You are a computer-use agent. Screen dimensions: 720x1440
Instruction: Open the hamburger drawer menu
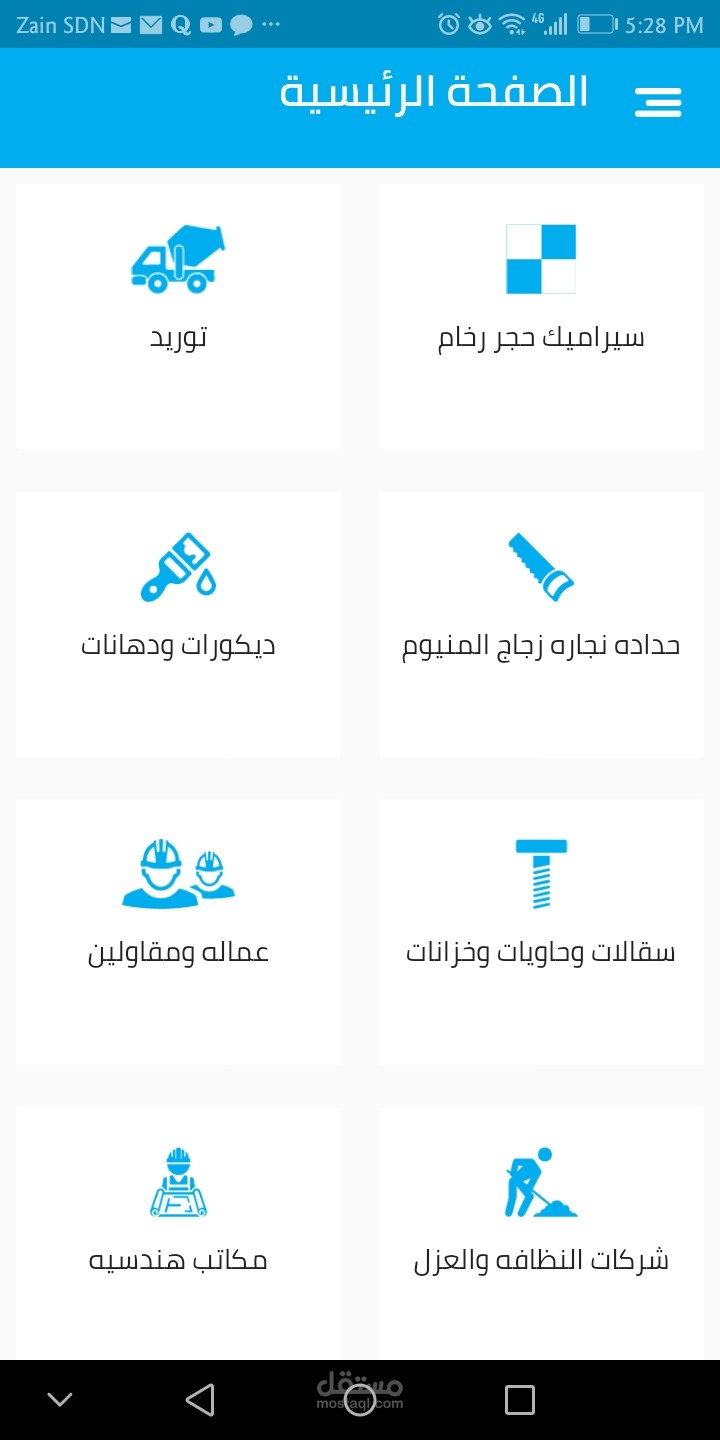tap(657, 101)
